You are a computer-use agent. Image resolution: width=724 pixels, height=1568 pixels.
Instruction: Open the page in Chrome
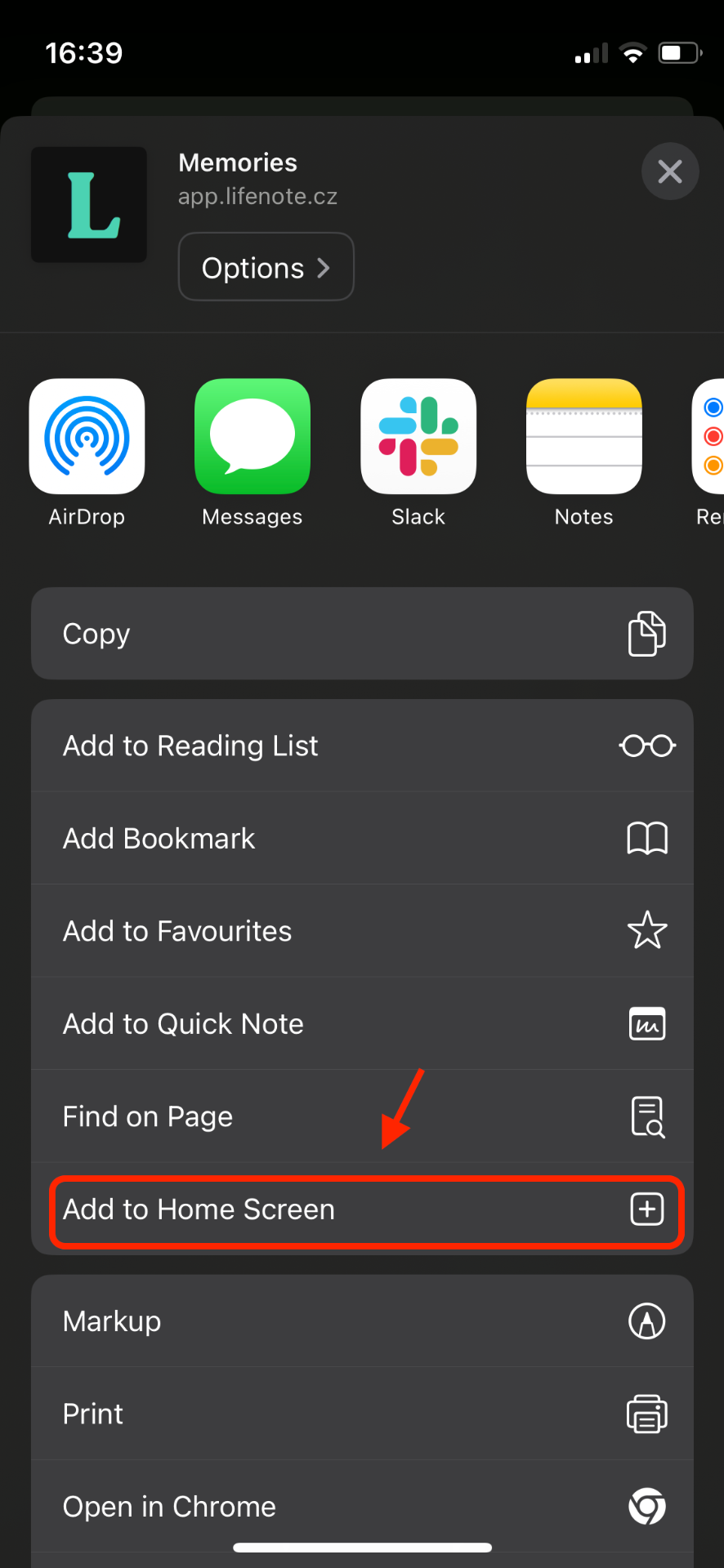(362, 1506)
